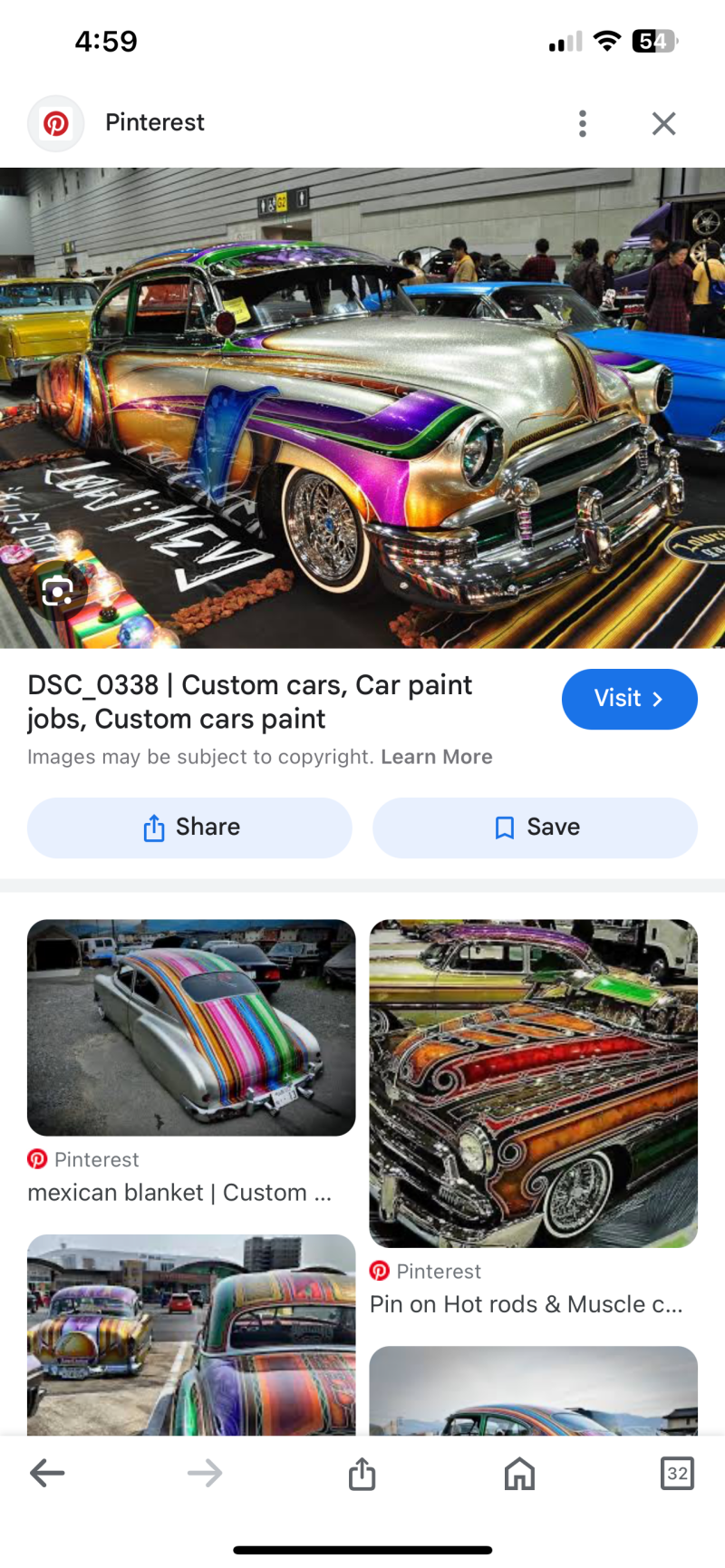Open the mexican blanket car result
This screenshot has height=1568, width=725.
[190, 1027]
